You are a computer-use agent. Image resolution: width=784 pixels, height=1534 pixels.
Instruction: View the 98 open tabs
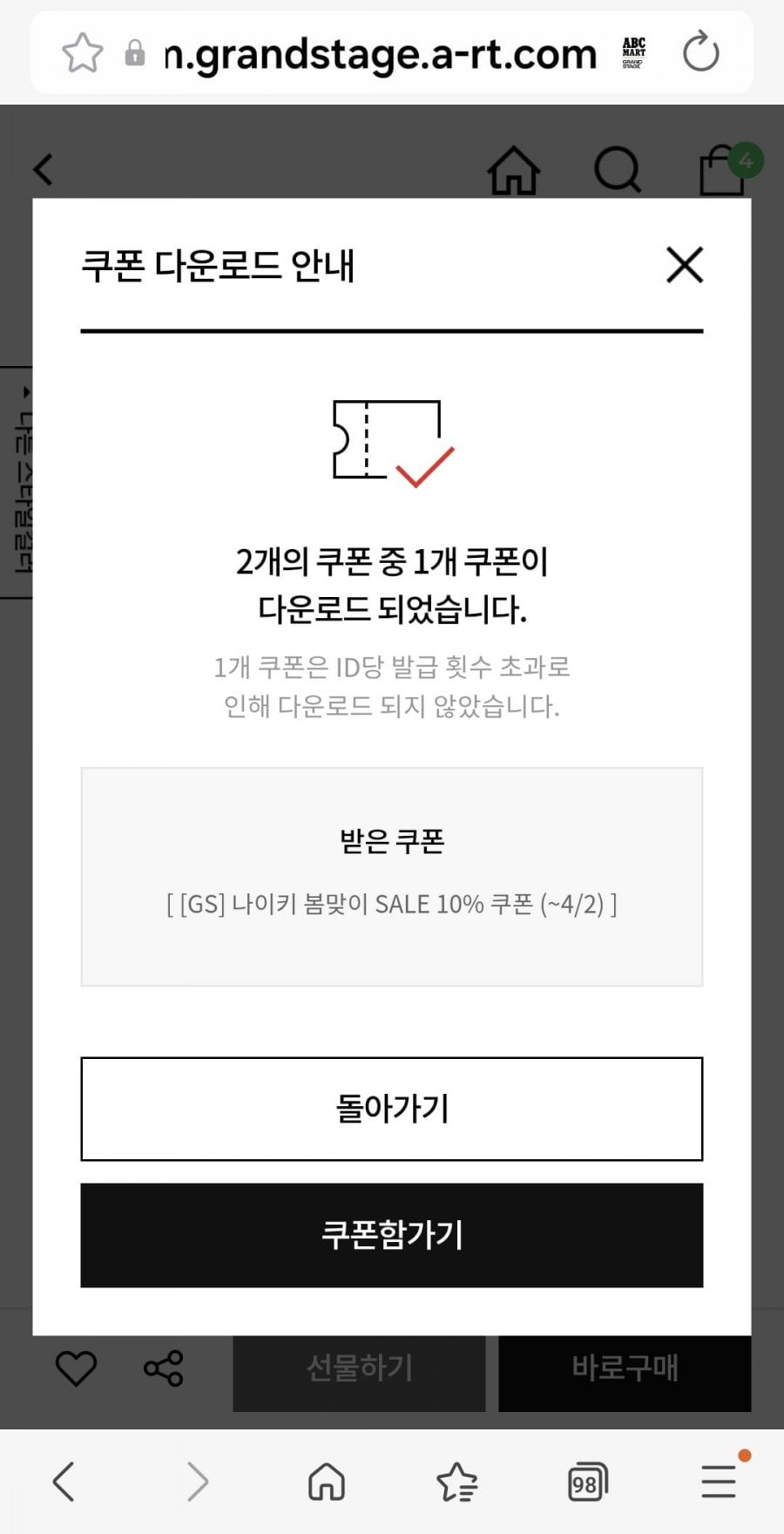click(587, 1482)
